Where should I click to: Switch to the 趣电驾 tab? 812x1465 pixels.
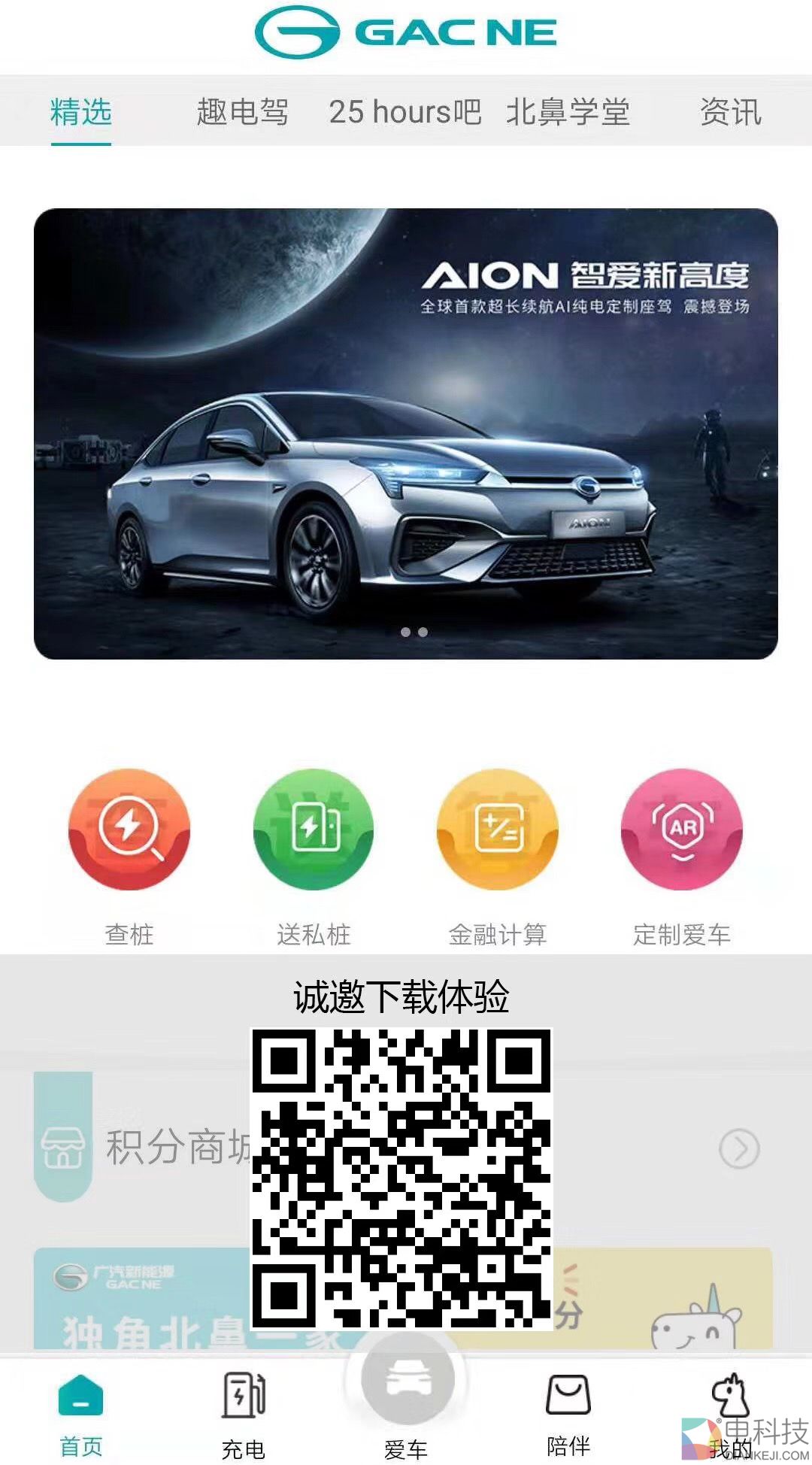(x=242, y=112)
